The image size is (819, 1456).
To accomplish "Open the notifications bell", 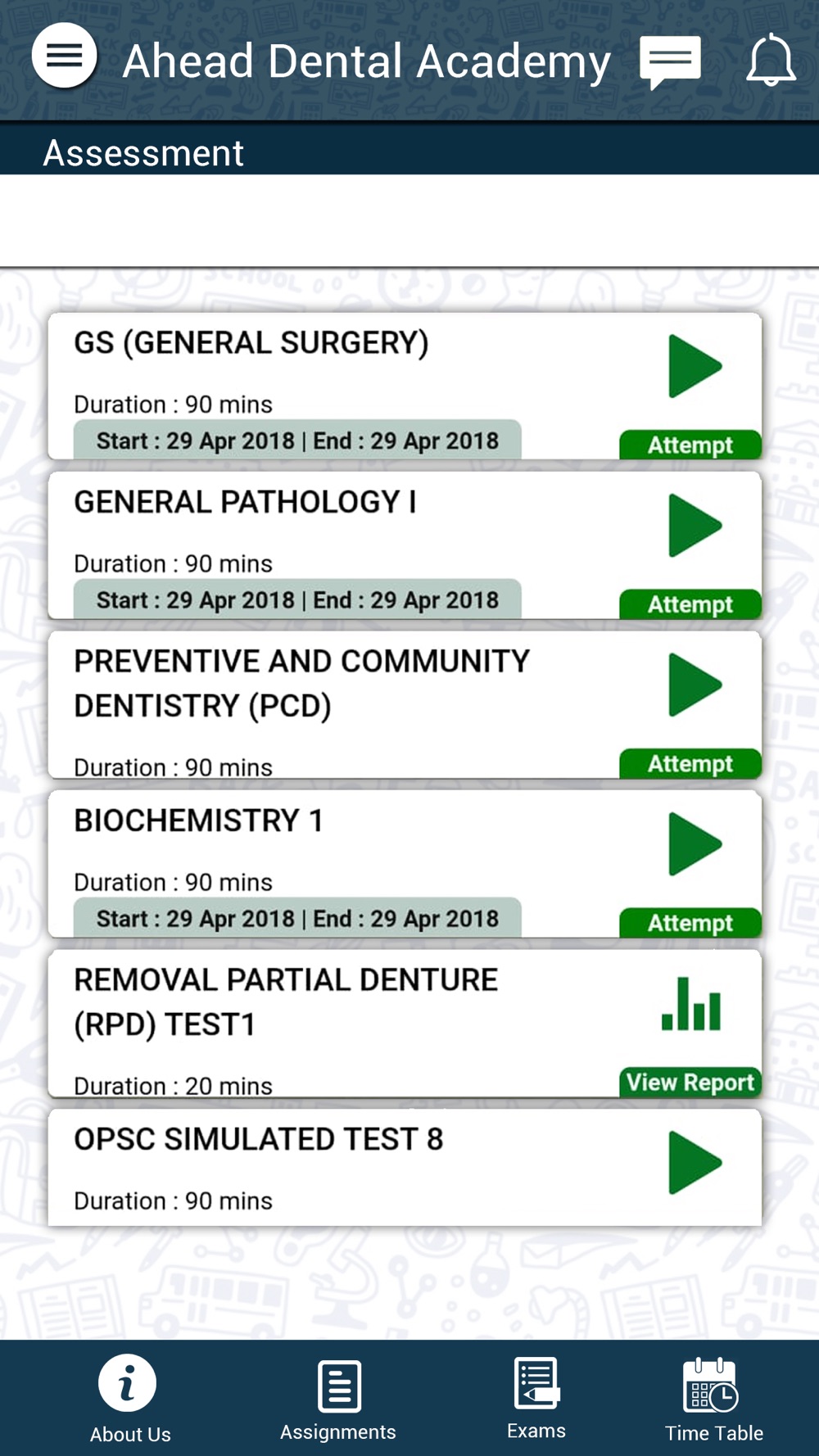I will [771, 61].
